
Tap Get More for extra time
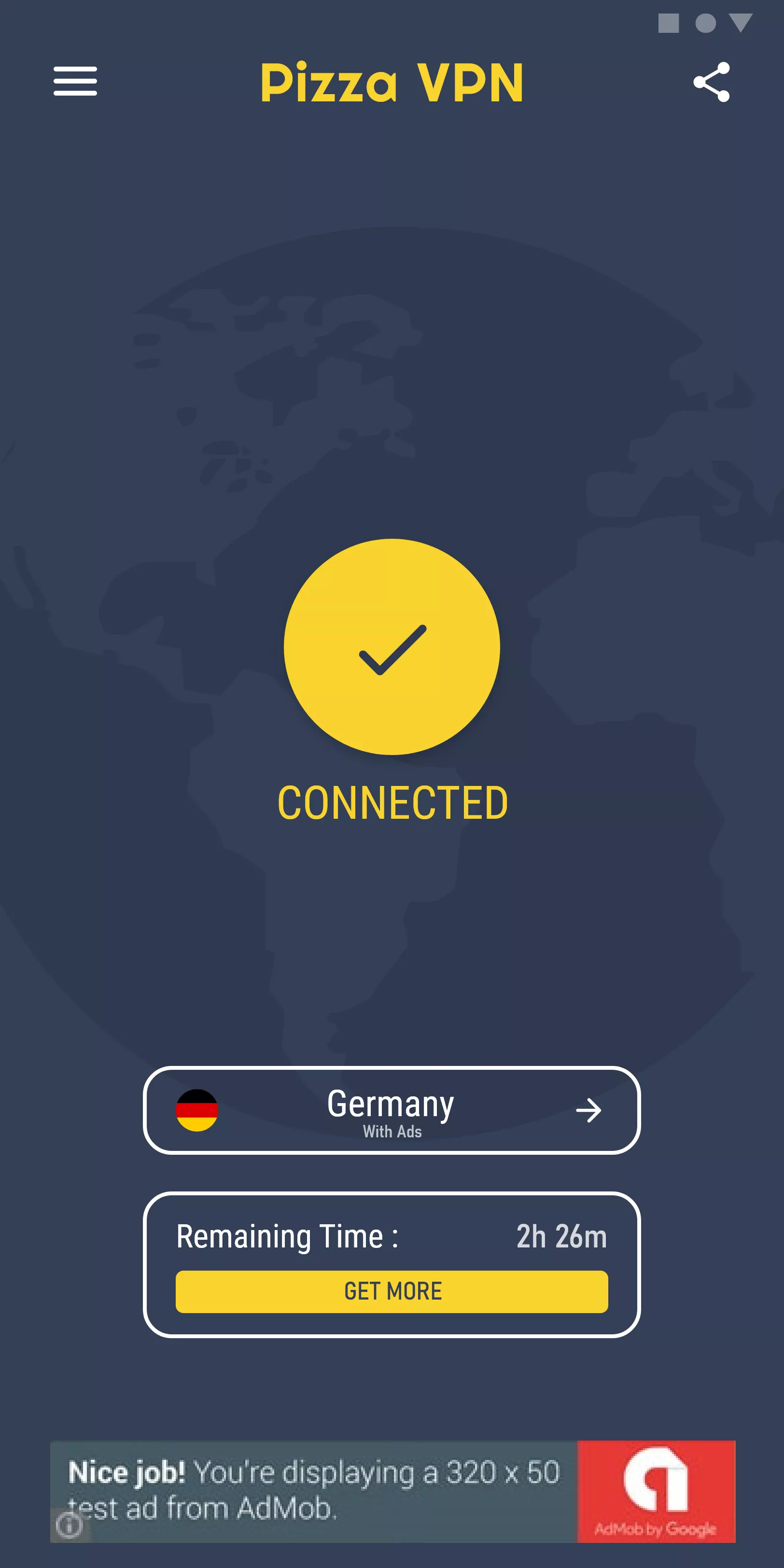tap(392, 1291)
